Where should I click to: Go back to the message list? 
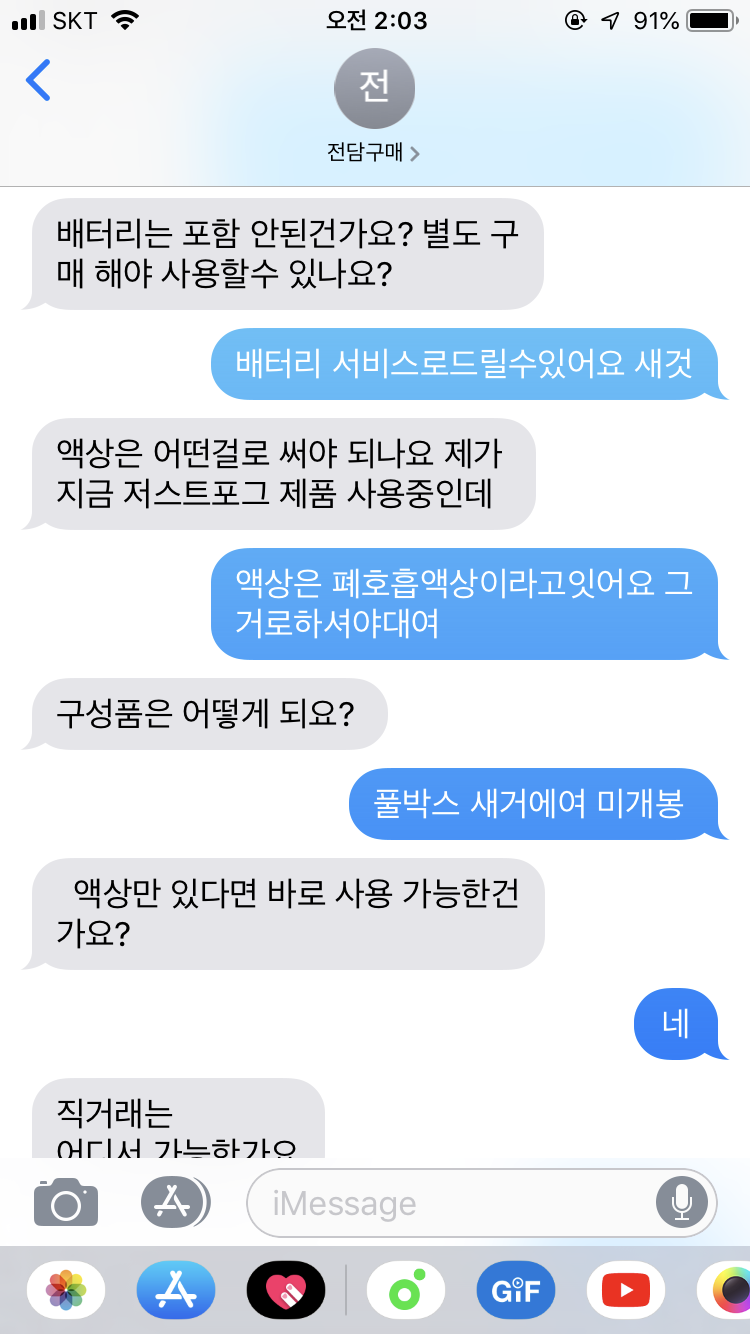click(x=38, y=81)
